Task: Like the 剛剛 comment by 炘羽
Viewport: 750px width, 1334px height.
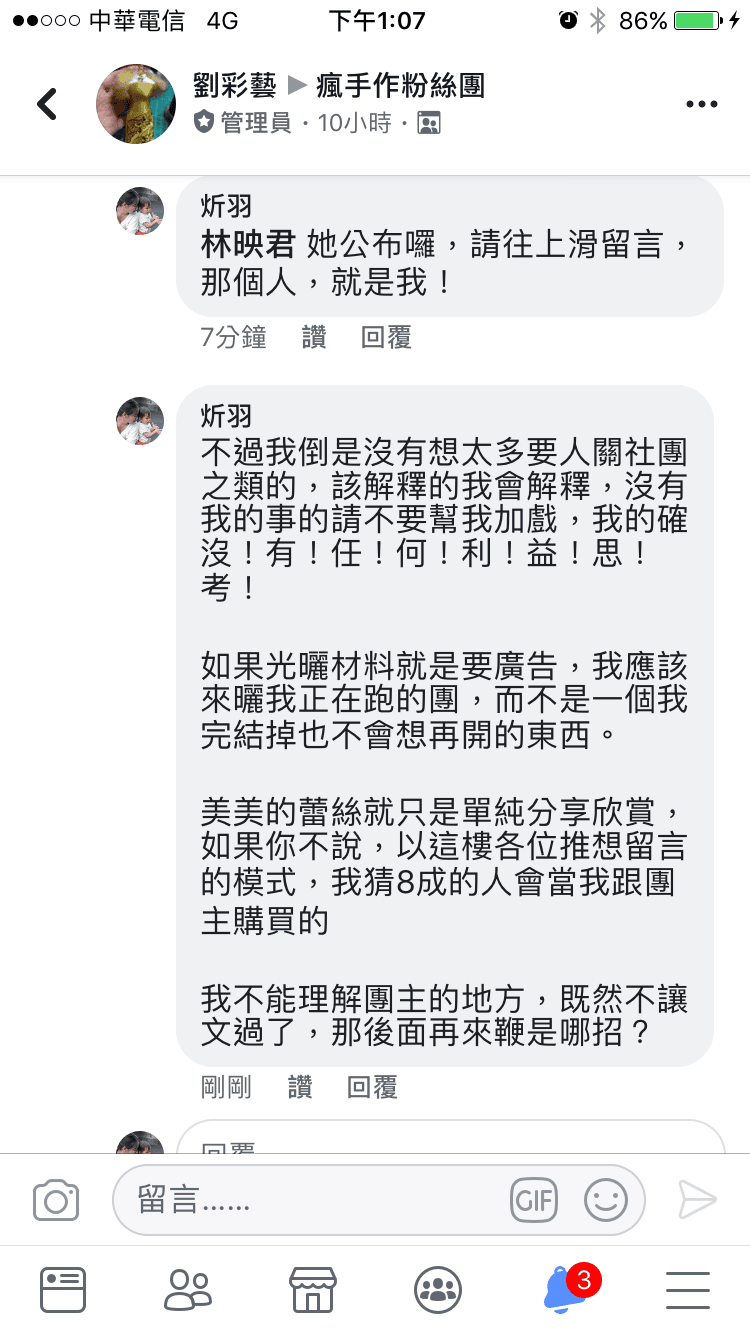Action: pos(300,1087)
